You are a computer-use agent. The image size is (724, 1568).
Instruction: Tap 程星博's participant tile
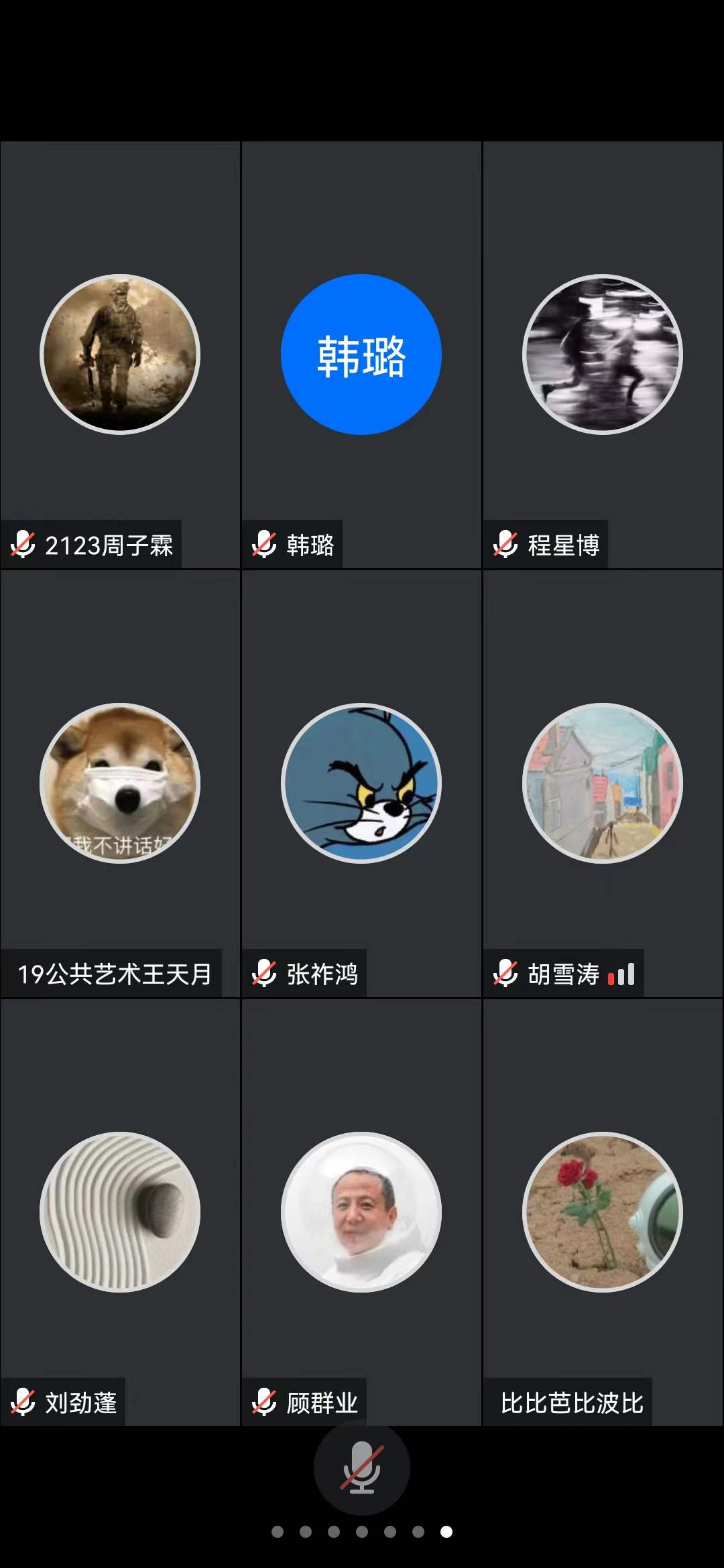point(603,355)
